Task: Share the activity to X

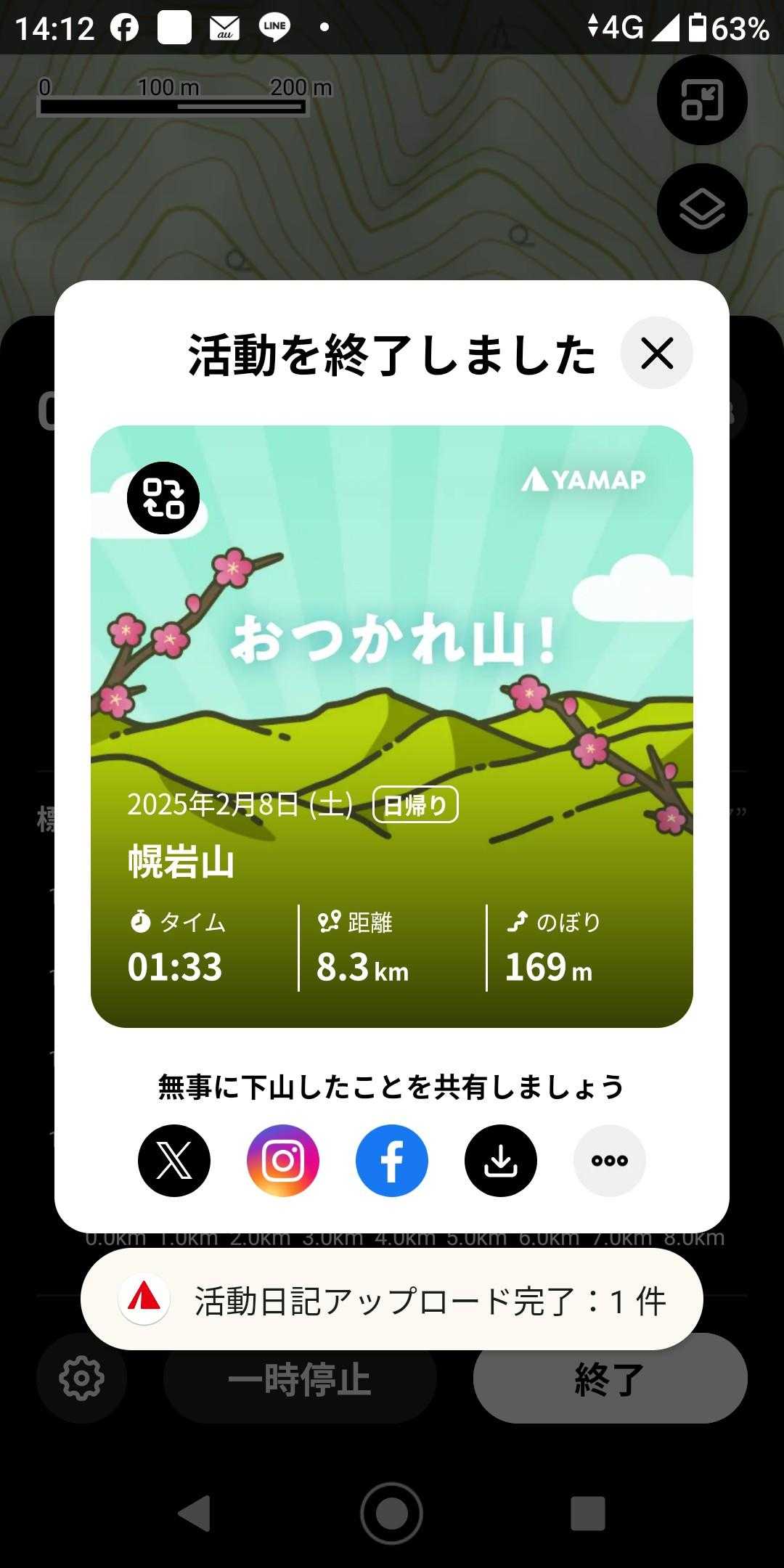Action: tap(174, 1161)
